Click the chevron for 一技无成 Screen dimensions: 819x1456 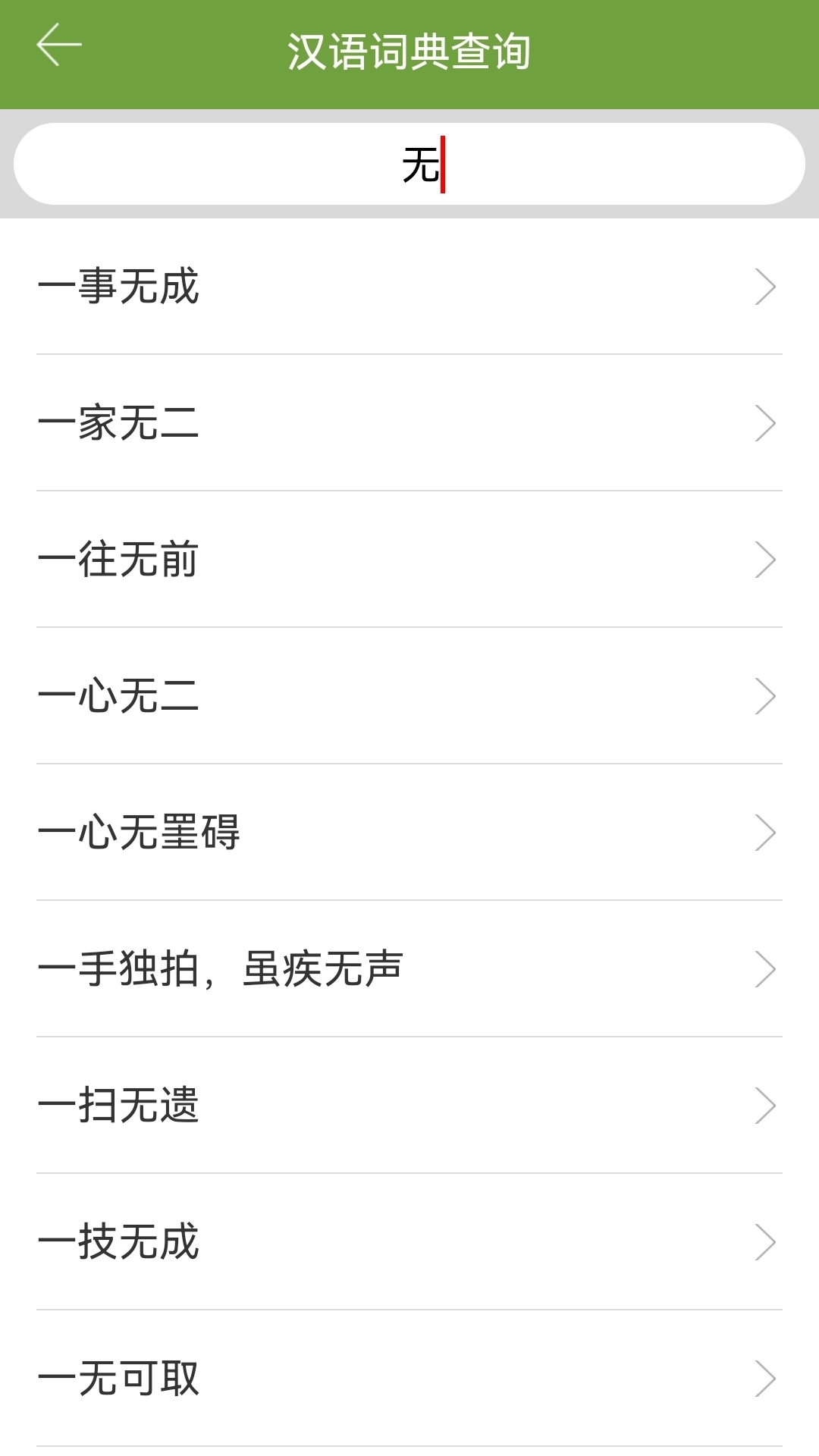[x=768, y=1242]
